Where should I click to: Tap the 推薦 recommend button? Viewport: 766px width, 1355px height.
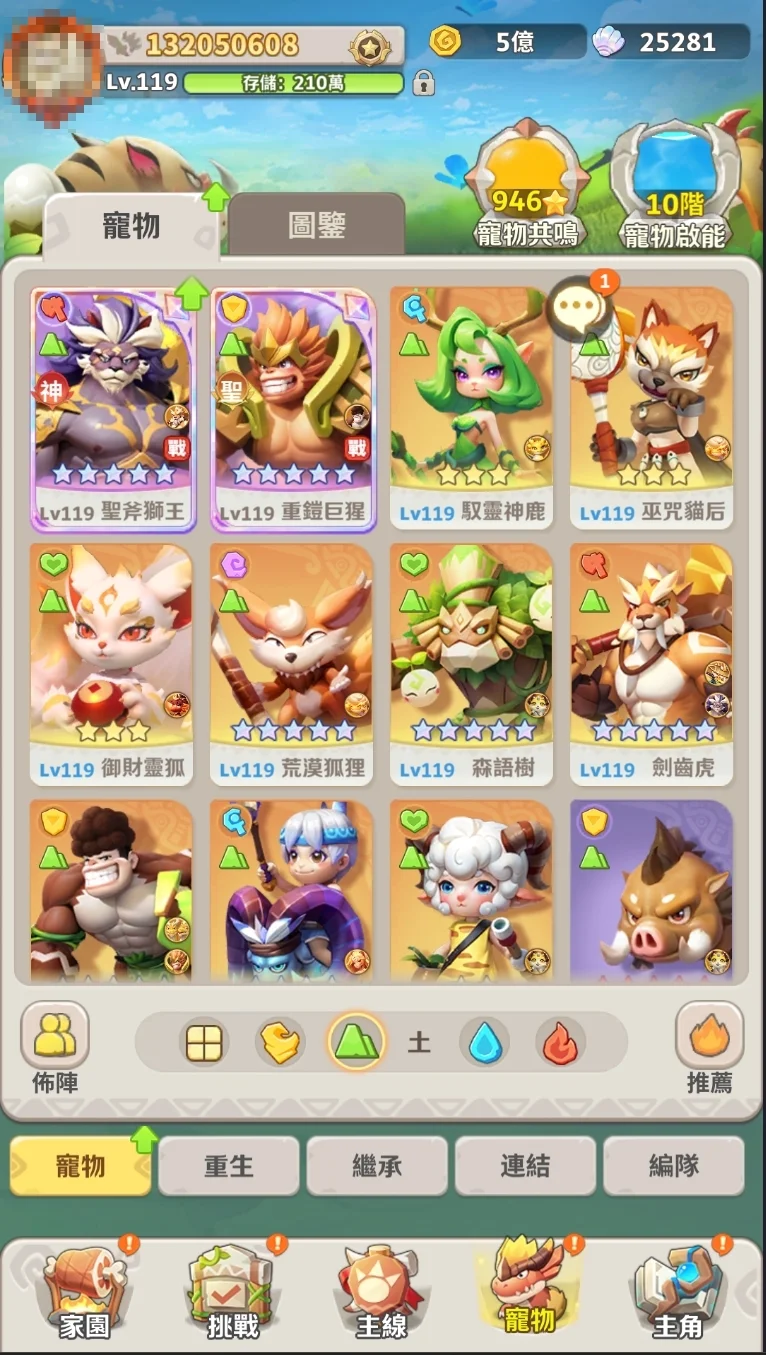tap(709, 1045)
